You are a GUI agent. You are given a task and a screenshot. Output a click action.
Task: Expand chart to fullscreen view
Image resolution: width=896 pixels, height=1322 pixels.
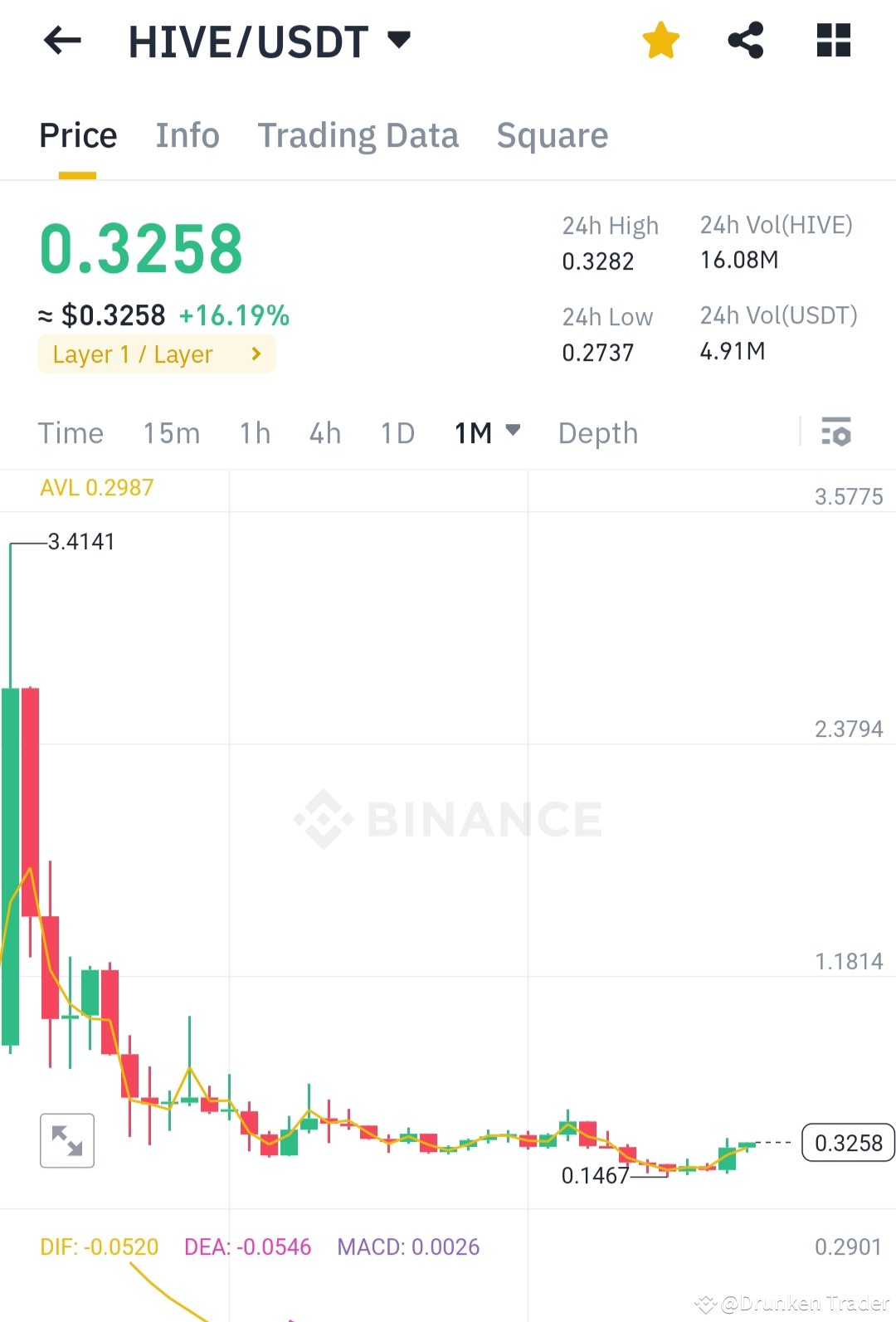coord(66,1141)
